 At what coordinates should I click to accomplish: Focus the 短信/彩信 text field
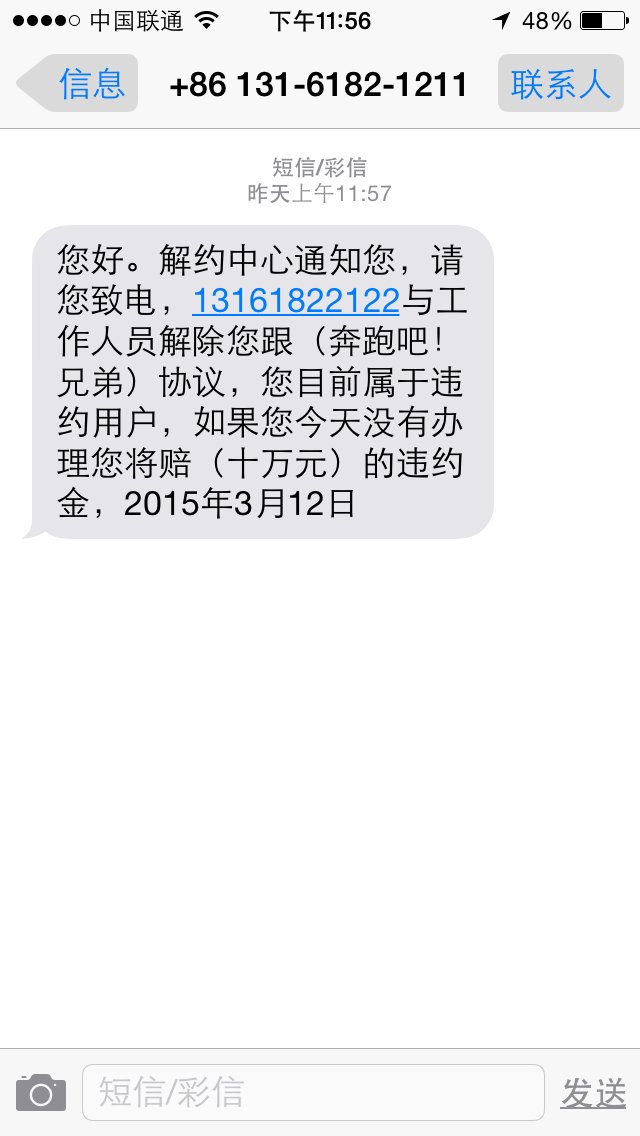(312, 1092)
